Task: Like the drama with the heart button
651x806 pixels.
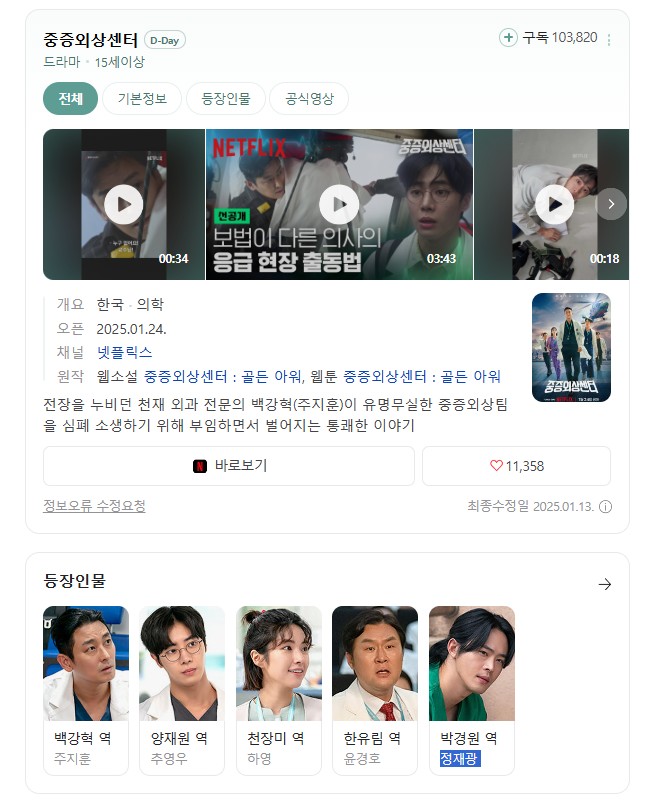Action: (516, 466)
